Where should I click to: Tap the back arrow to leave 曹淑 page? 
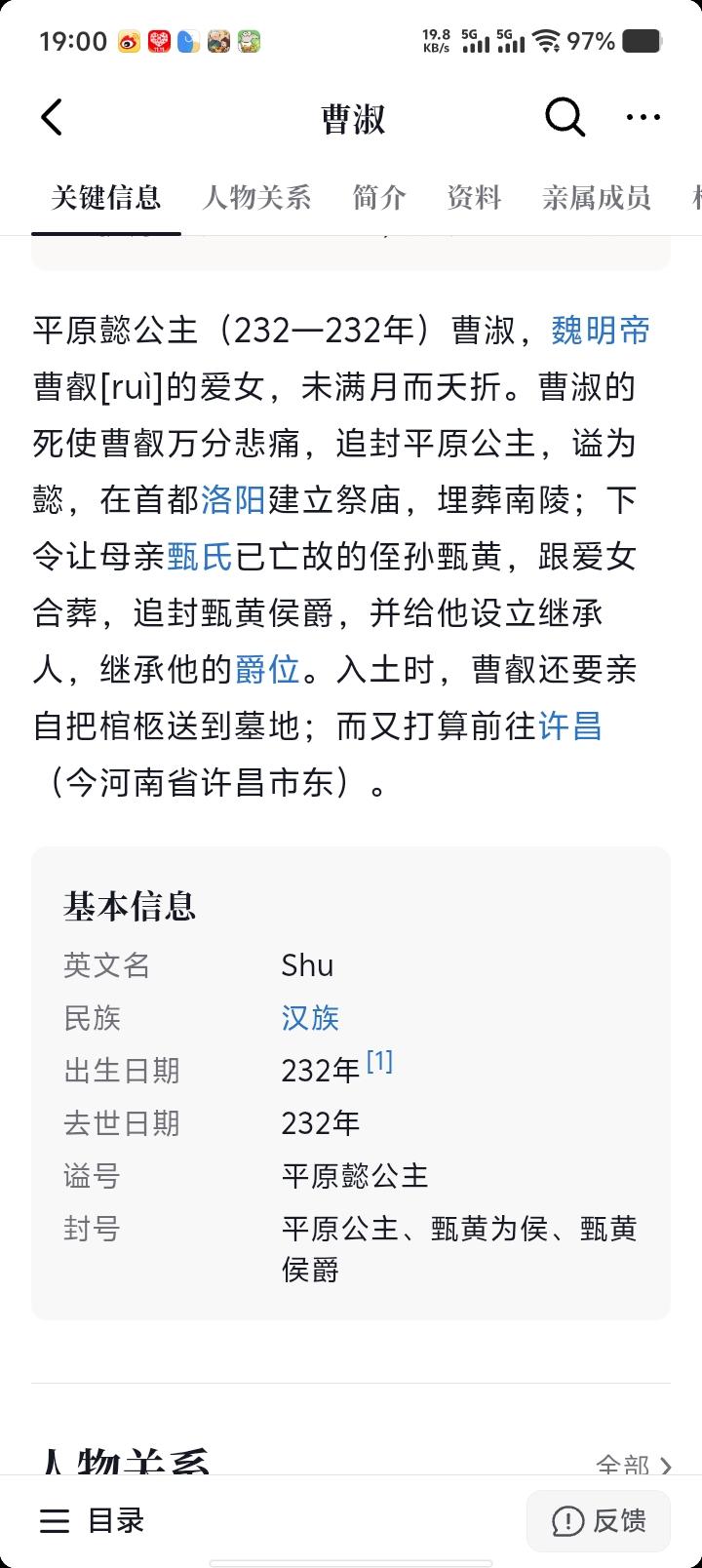tap(51, 117)
